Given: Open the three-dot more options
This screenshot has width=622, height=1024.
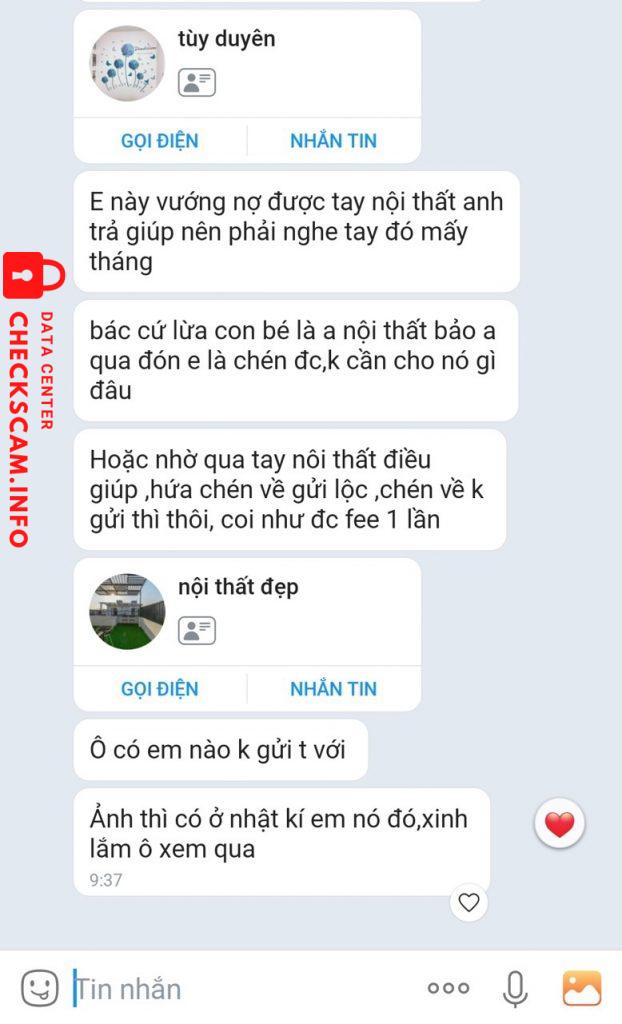Looking at the screenshot, I should coord(448,988).
